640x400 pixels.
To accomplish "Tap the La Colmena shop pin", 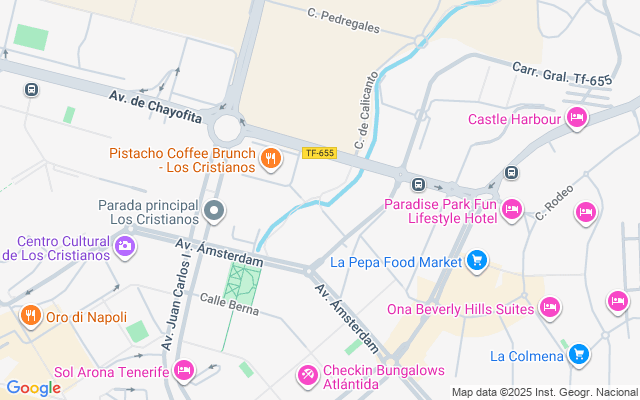I will click(579, 354).
